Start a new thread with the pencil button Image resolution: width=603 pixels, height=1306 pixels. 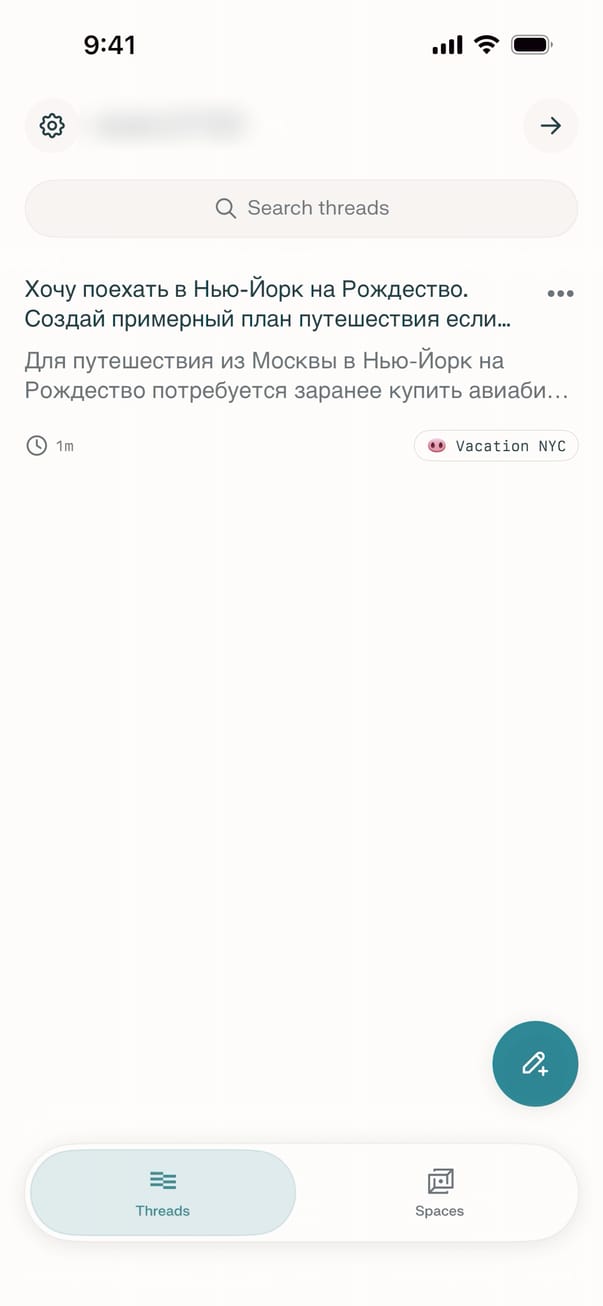pos(535,1063)
